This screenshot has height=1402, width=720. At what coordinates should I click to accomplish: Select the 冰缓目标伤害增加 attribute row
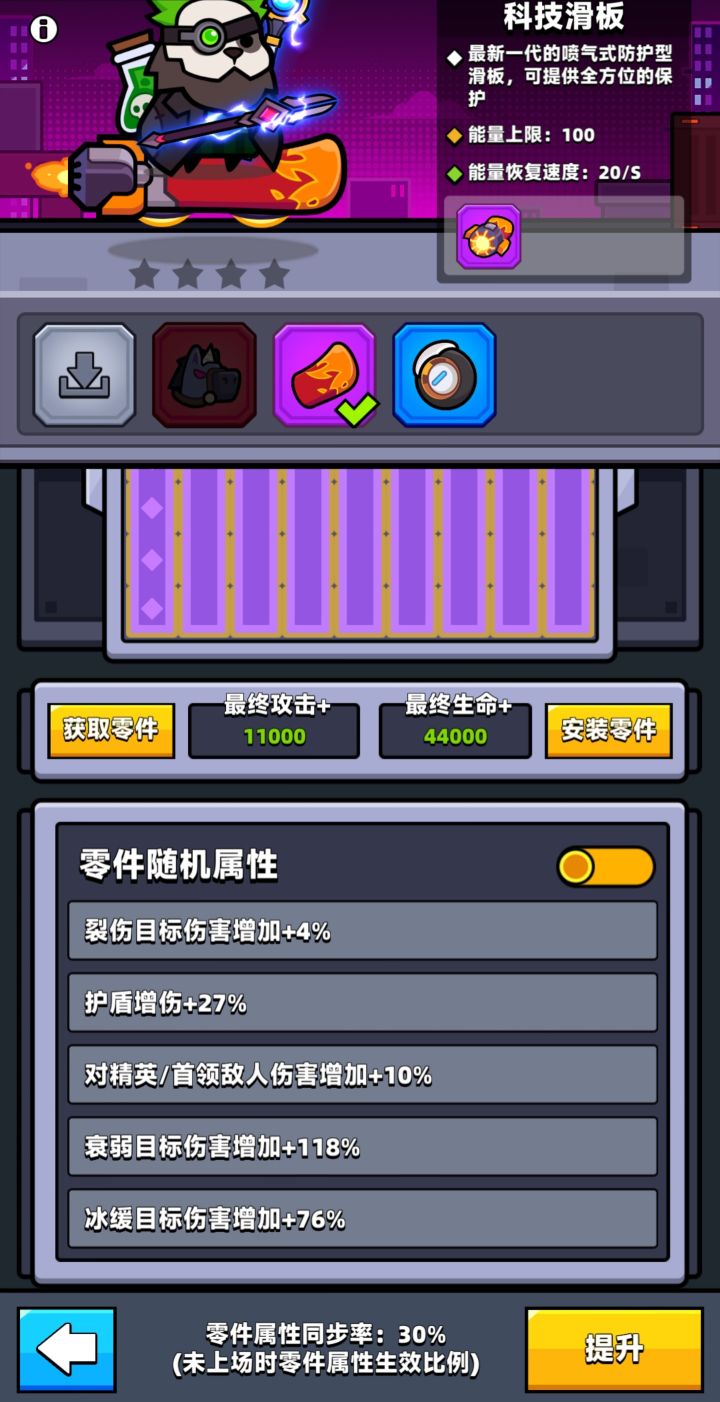(x=360, y=1219)
